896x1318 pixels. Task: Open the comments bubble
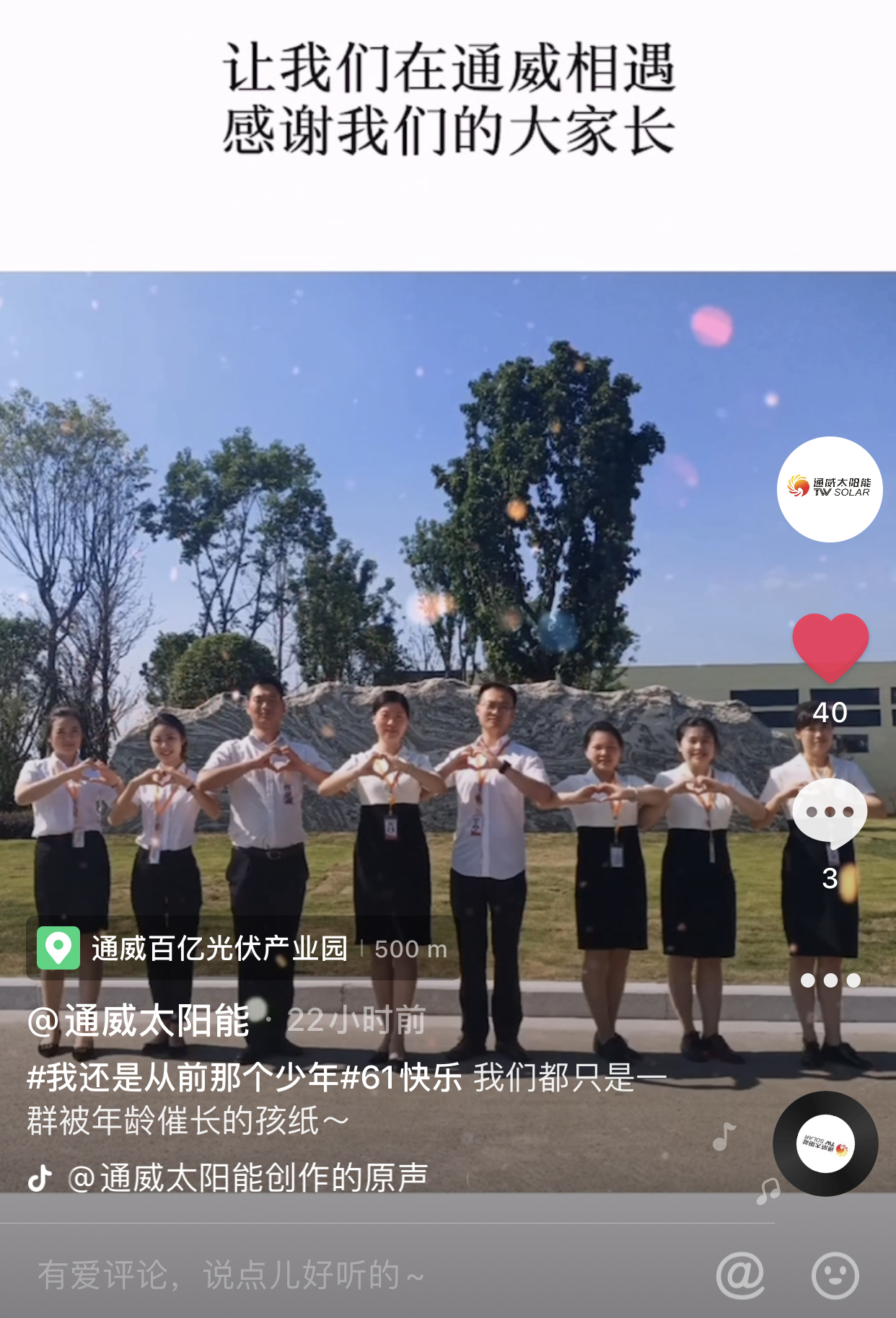click(x=830, y=813)
